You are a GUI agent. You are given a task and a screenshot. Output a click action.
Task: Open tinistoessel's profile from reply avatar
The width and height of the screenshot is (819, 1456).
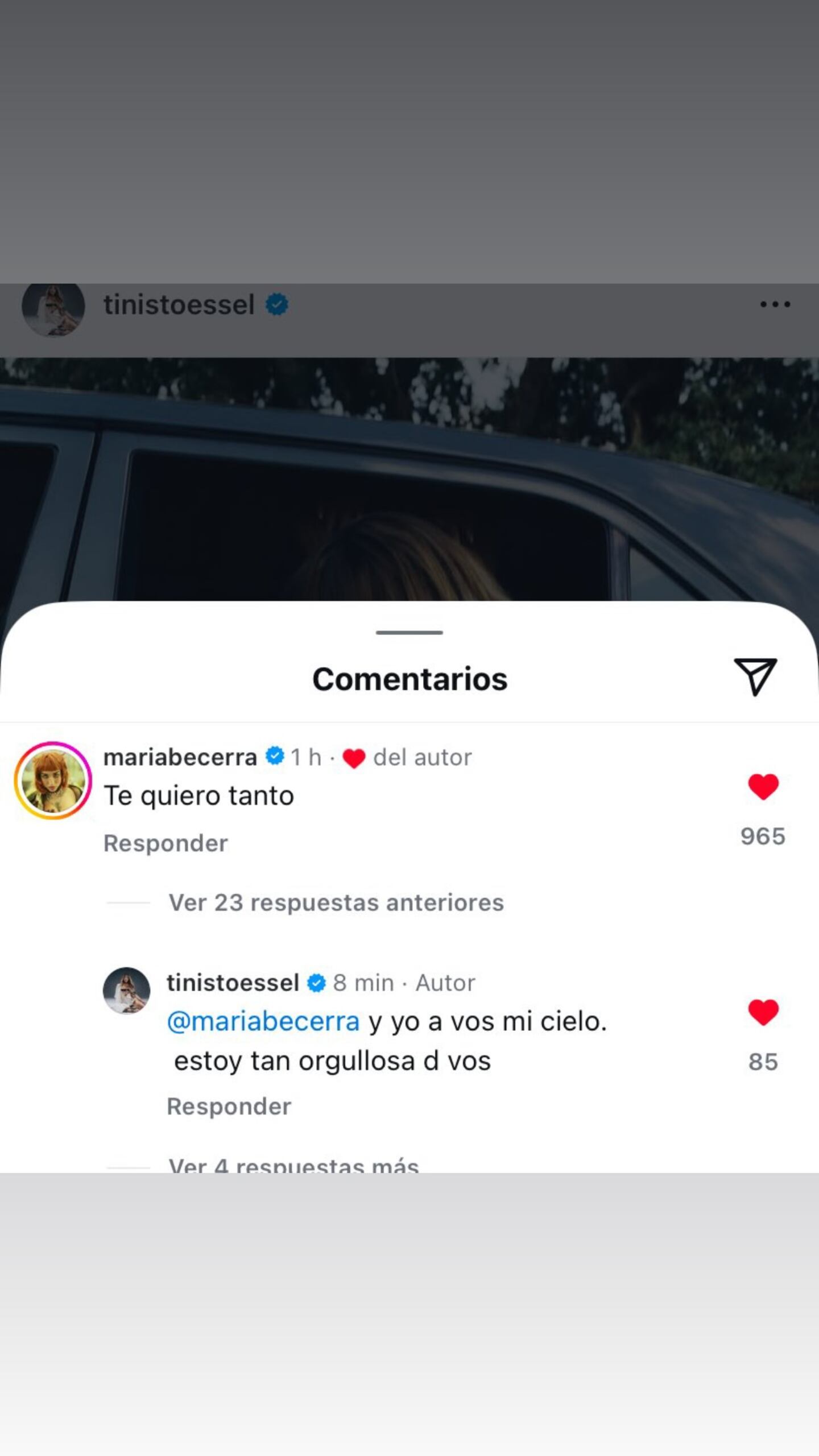(126, 991)
